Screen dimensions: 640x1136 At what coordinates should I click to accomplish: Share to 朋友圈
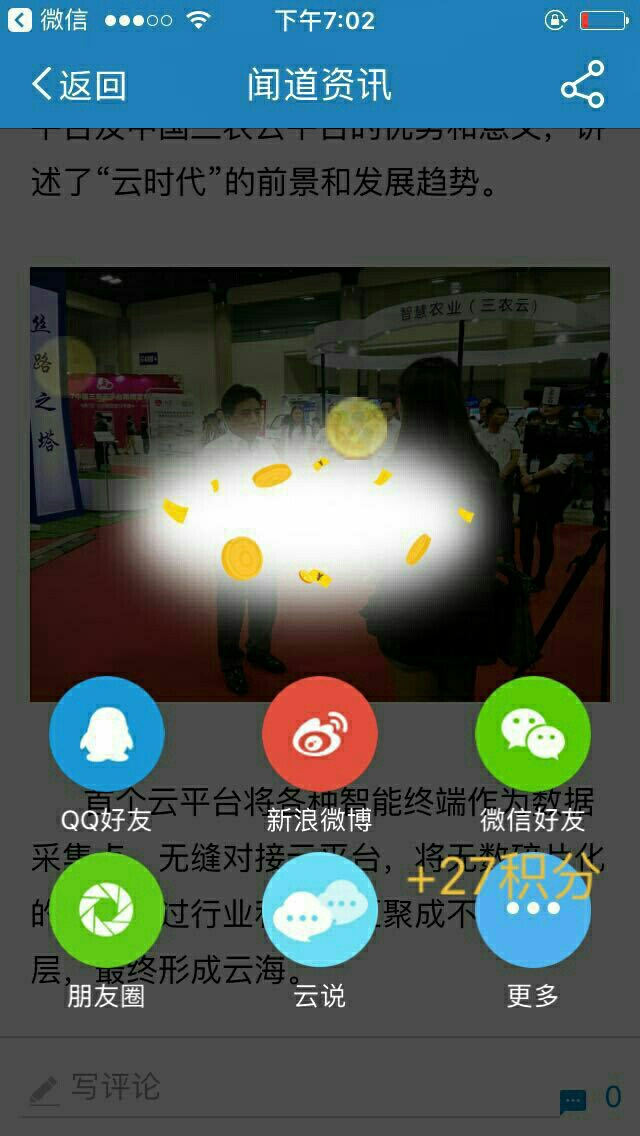pyautogui.click(x=106, y=910)
